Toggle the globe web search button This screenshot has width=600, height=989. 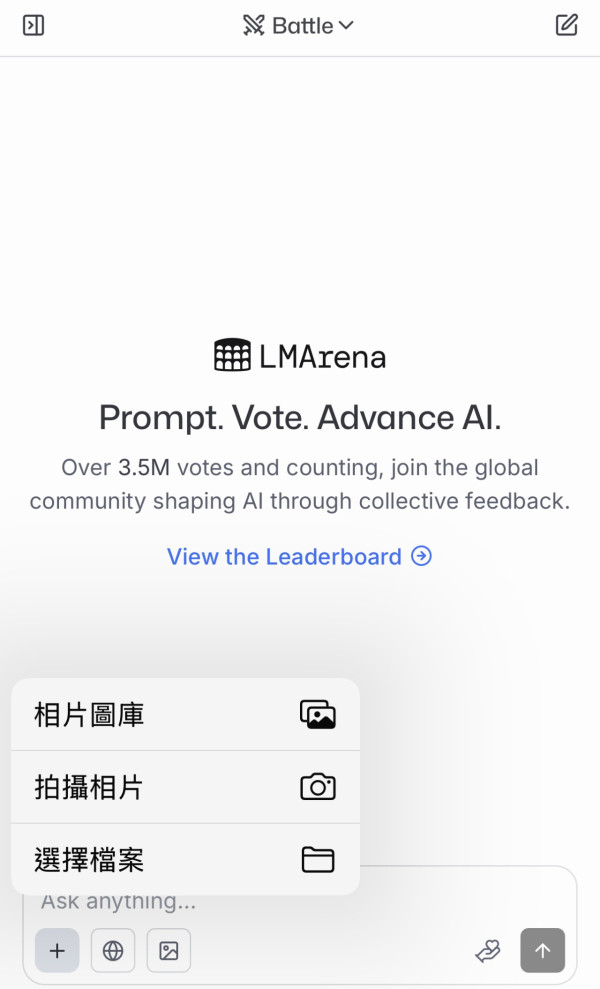(x=113, y=951)
